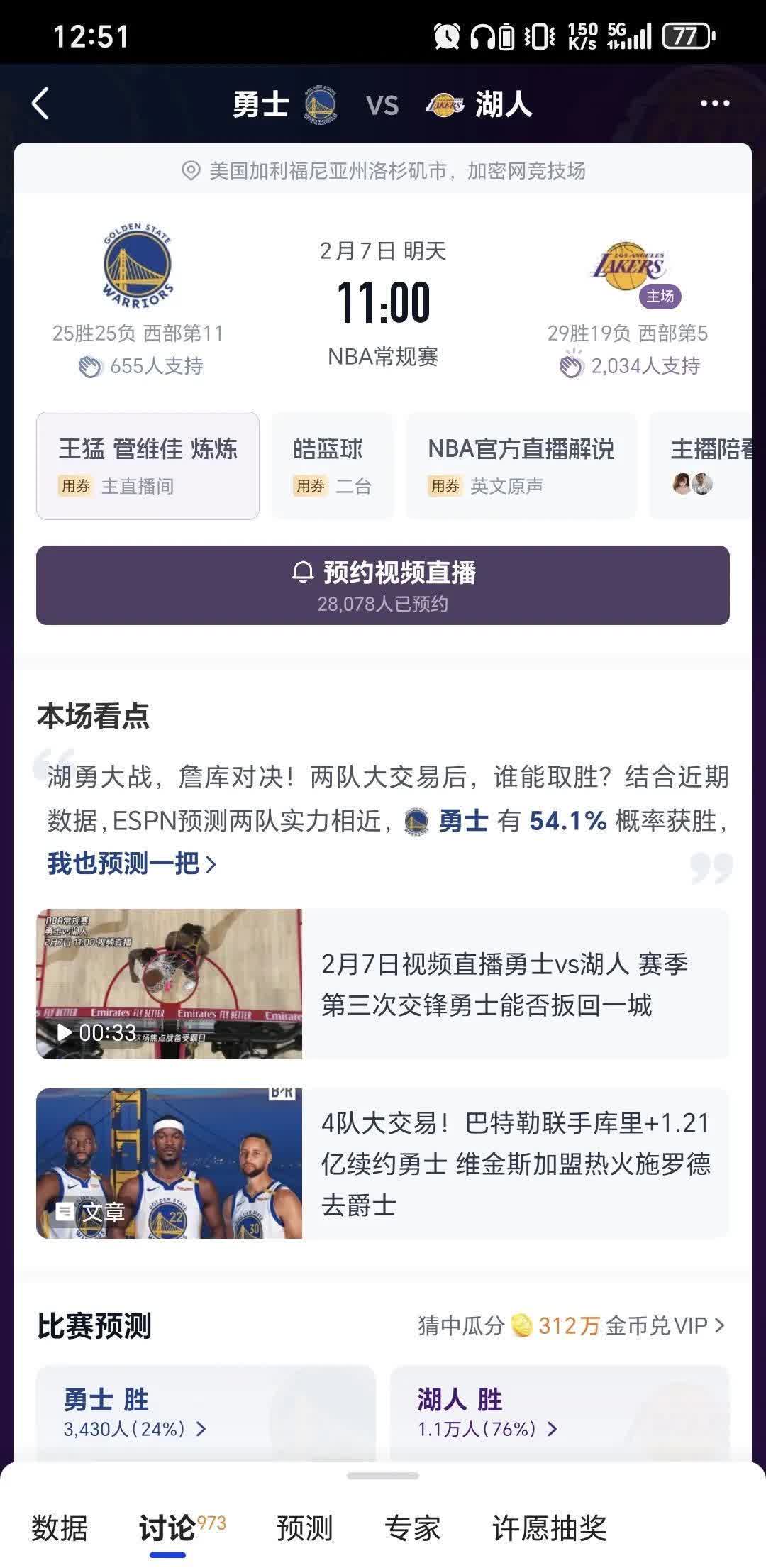Click the Warriors team logo
766x1568 pixels.
pos(138,266)
